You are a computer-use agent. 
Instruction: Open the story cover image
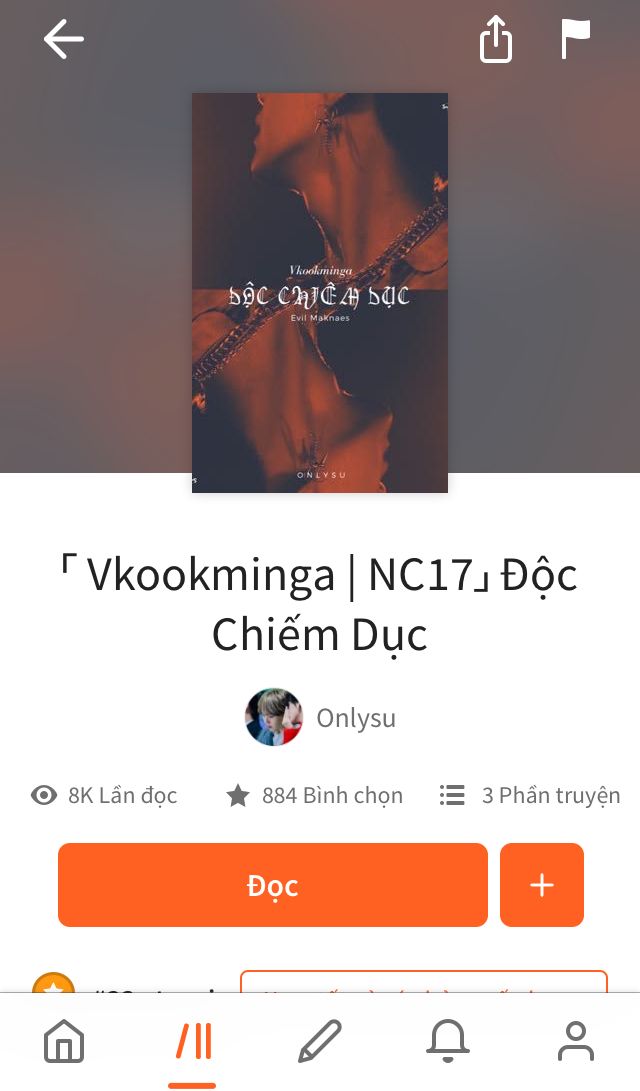click(x=320, y=292)
